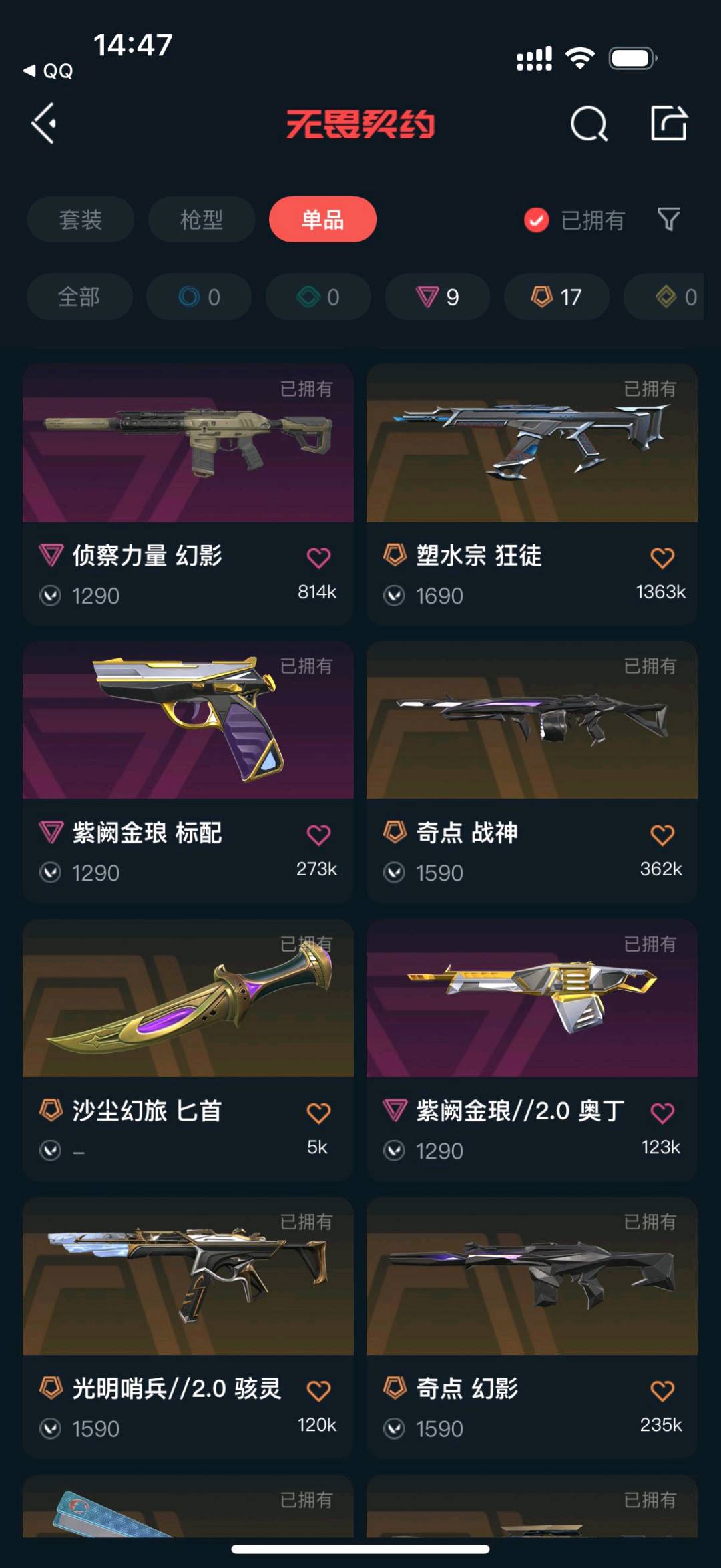Viewport: 721px width, 1568px height.
Task: Filter by the orange tier chip showing 17
Action: tap(556, 297)
